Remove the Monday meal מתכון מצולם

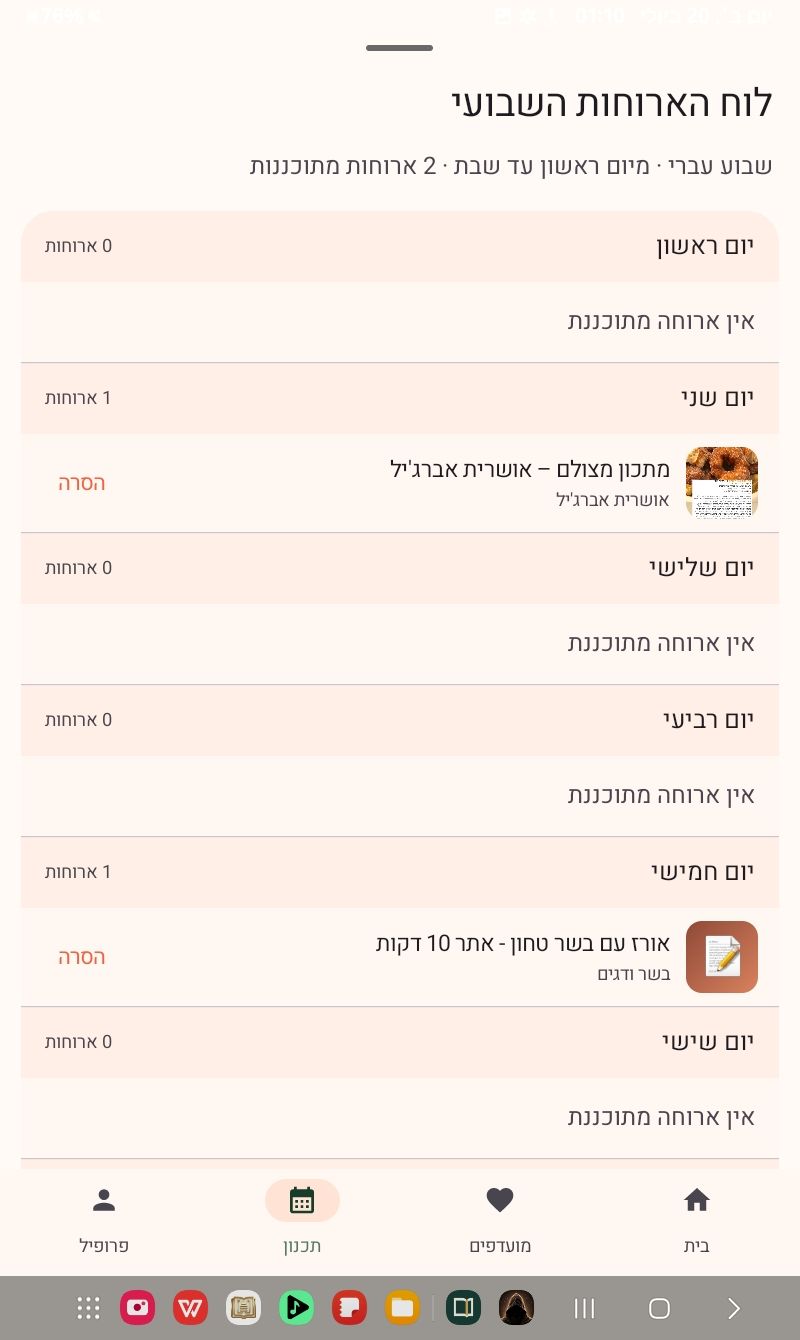click(x=81, y=483)
